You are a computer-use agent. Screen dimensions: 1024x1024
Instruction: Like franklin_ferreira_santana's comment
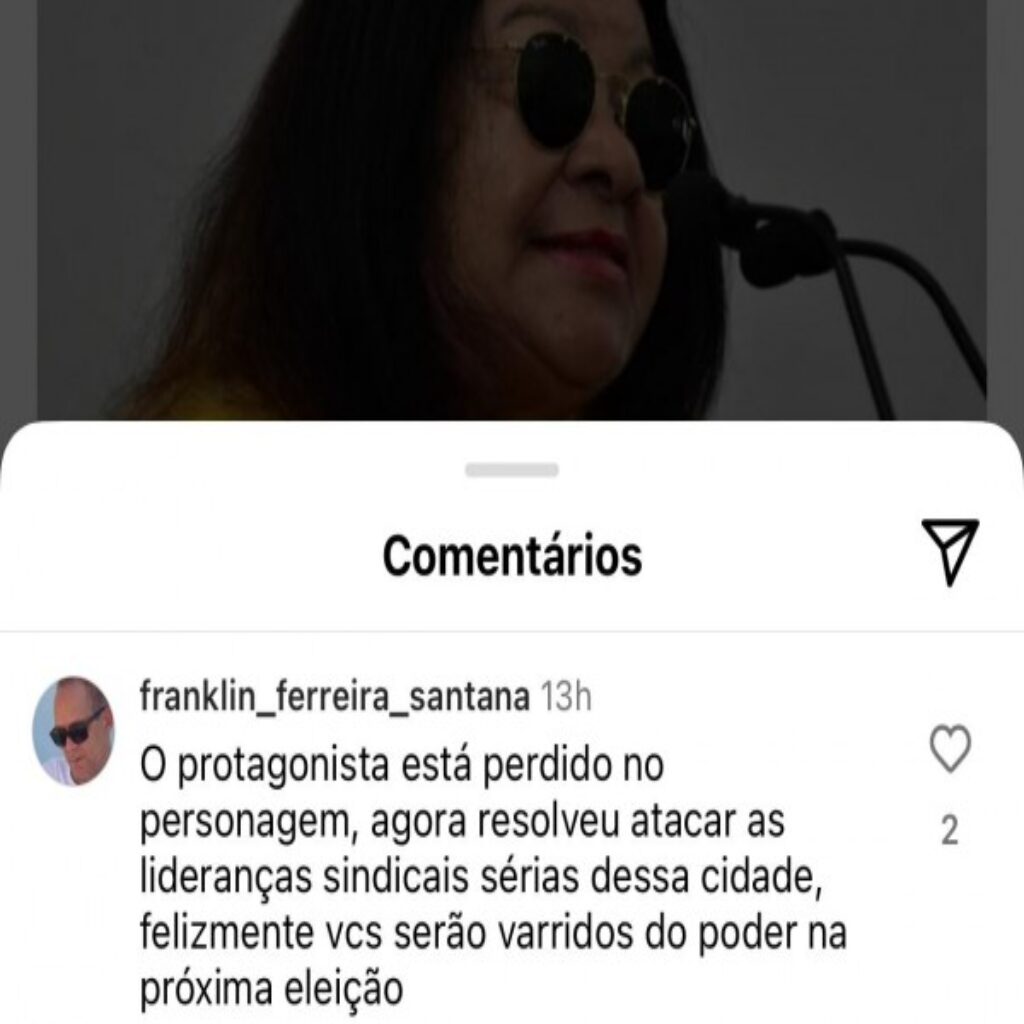(949, 749)
